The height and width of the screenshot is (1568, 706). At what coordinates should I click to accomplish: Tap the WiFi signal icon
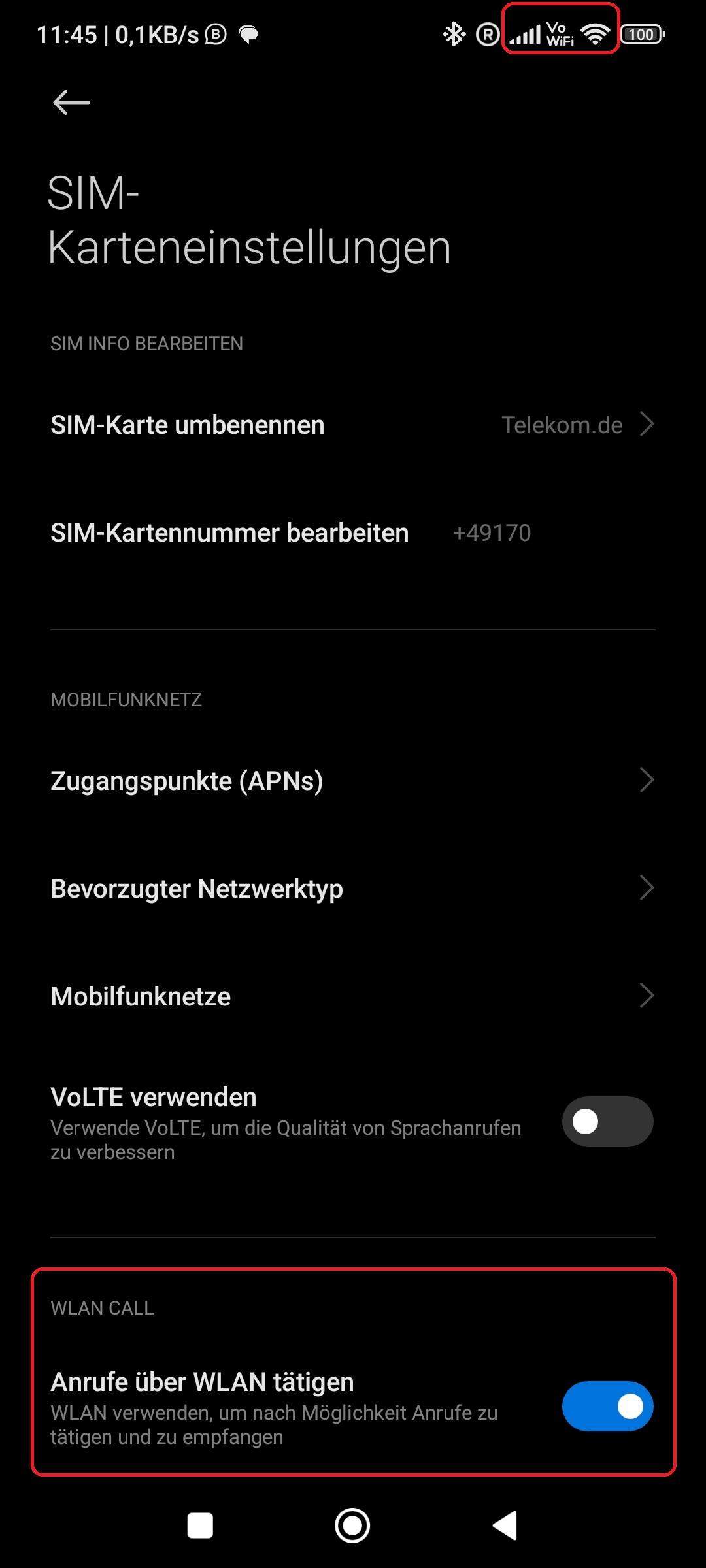595,33
